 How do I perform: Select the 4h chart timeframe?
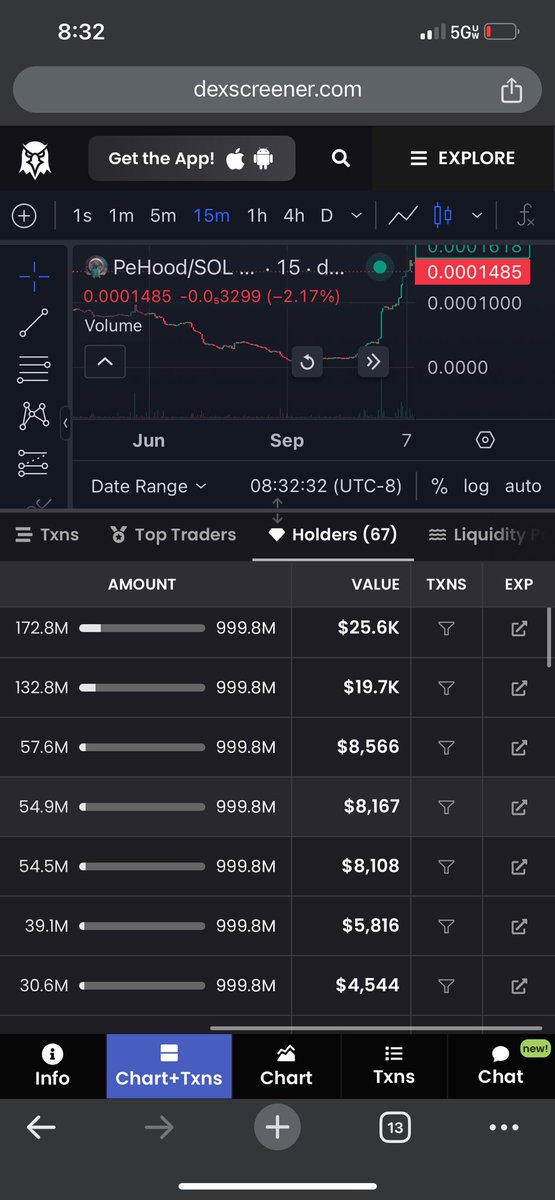pos(294,215)
